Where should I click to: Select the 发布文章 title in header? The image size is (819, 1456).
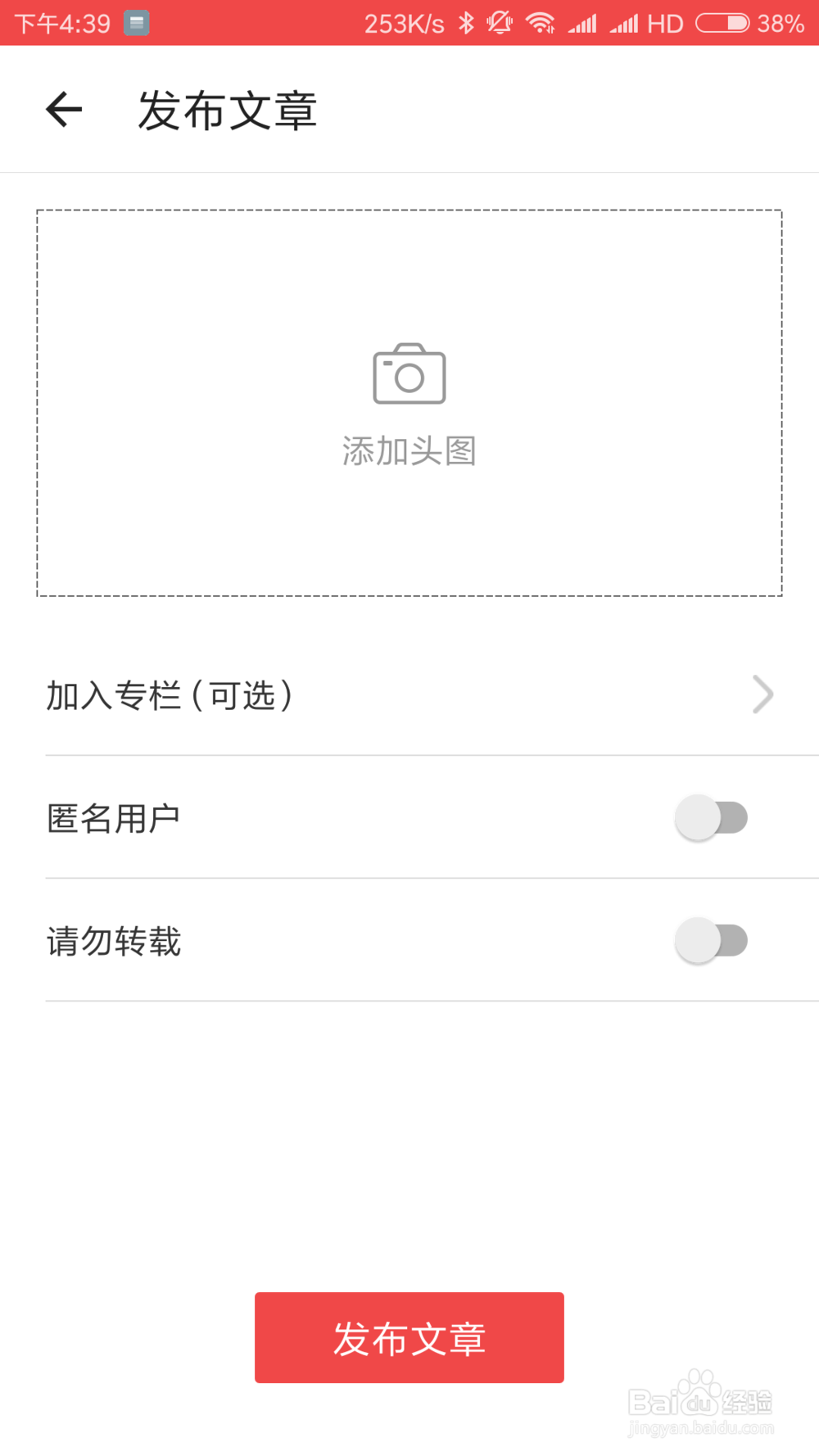(229, 109)
